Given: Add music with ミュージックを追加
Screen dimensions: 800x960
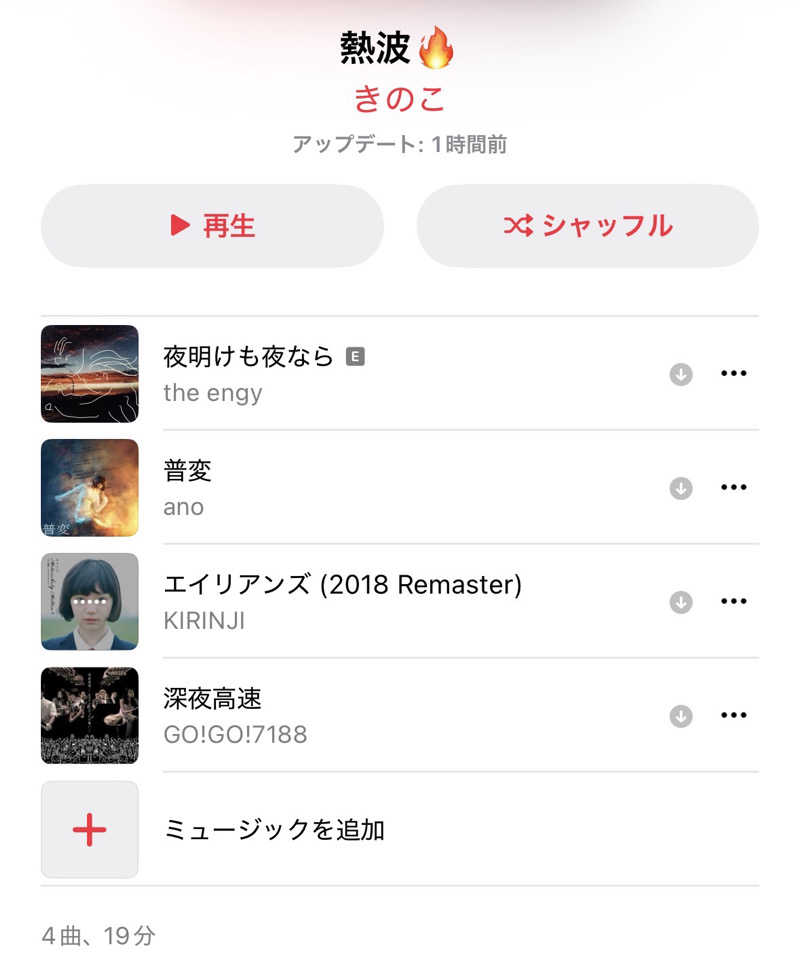Looking at the screenshot, I should [x=273, y=830].
